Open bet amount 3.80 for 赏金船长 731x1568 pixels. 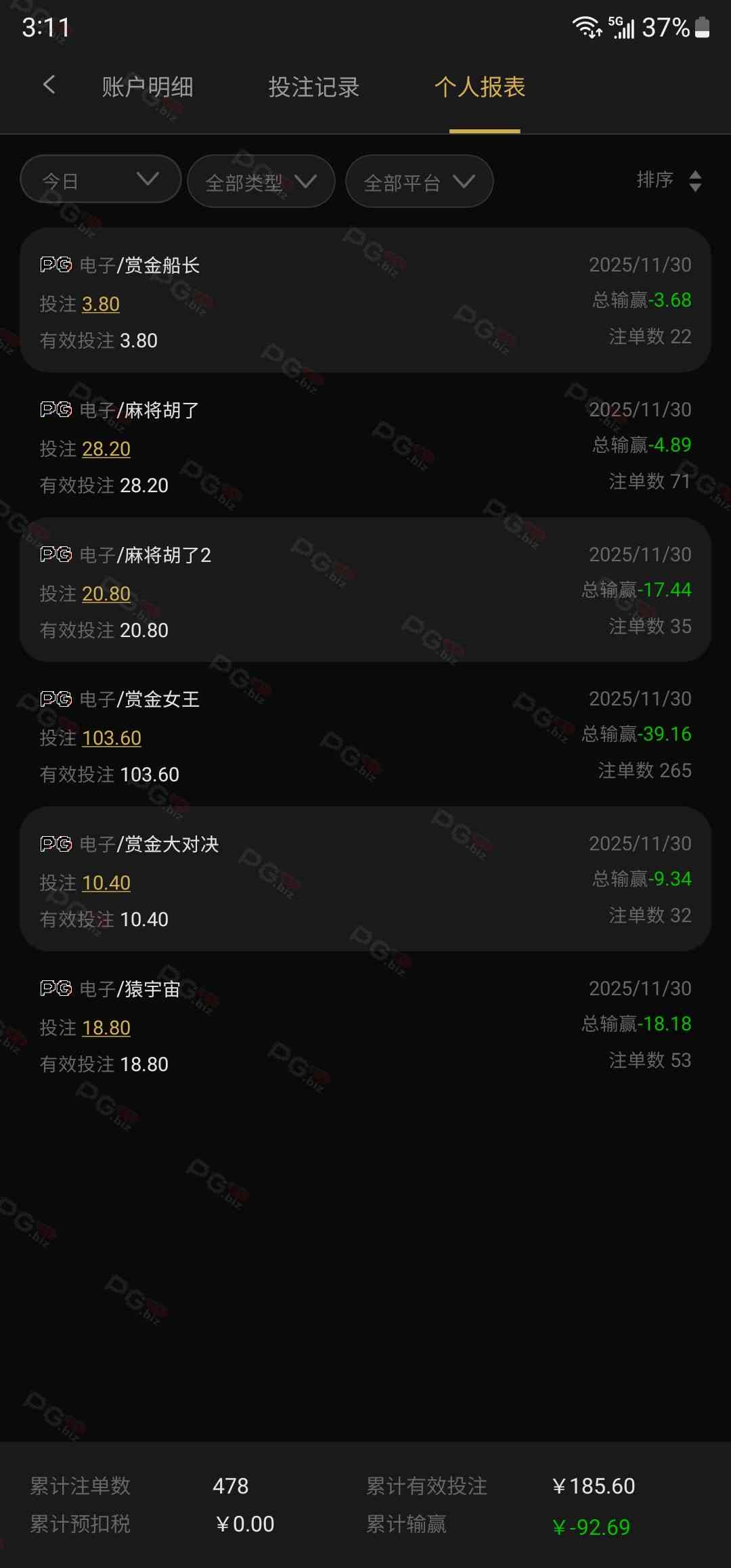coord(101,304)
